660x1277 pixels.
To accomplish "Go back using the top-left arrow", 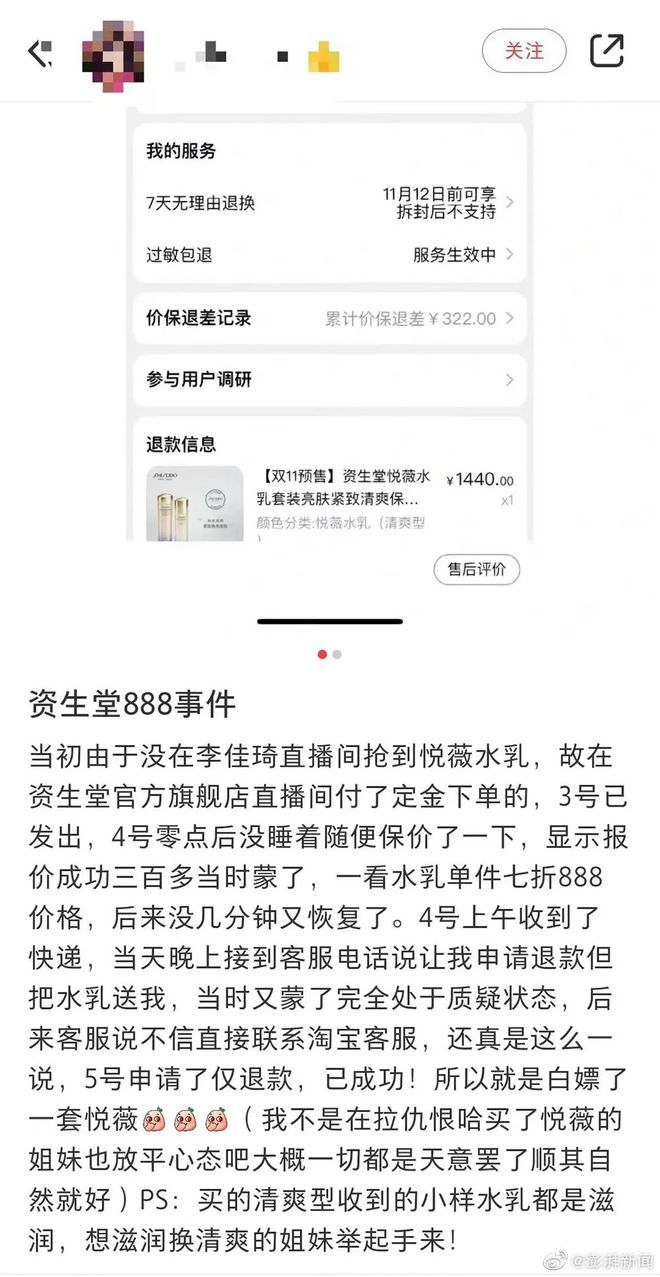I will [40, 53].
